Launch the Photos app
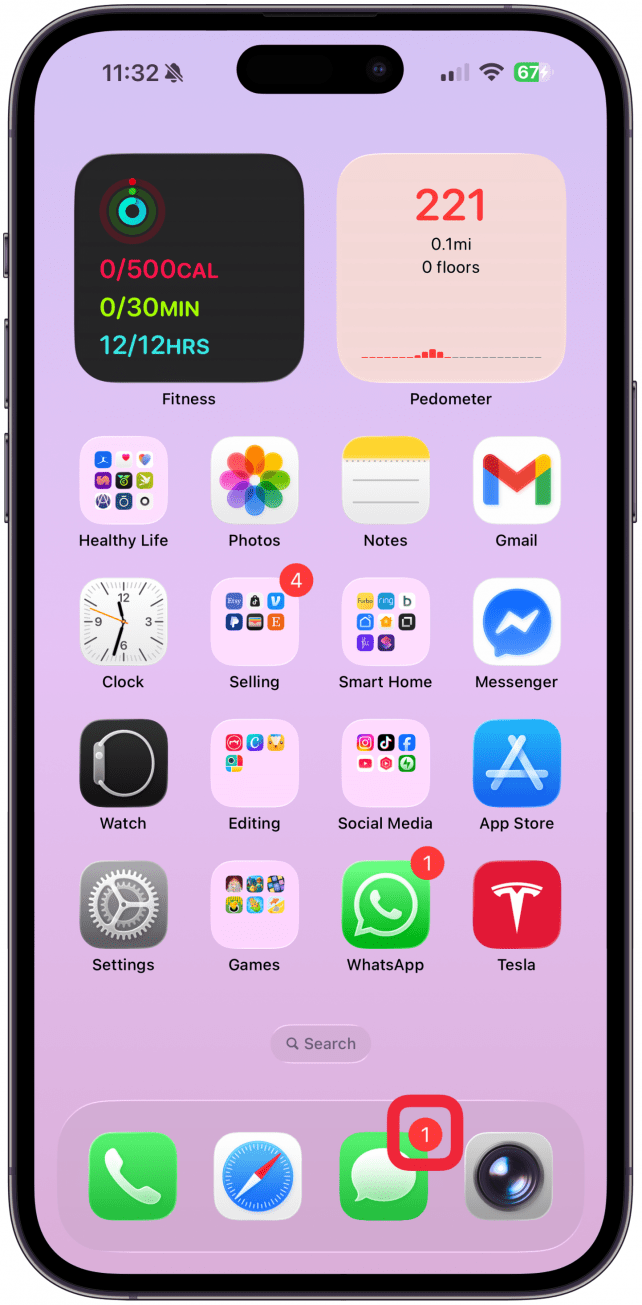 tap(254, 480)
